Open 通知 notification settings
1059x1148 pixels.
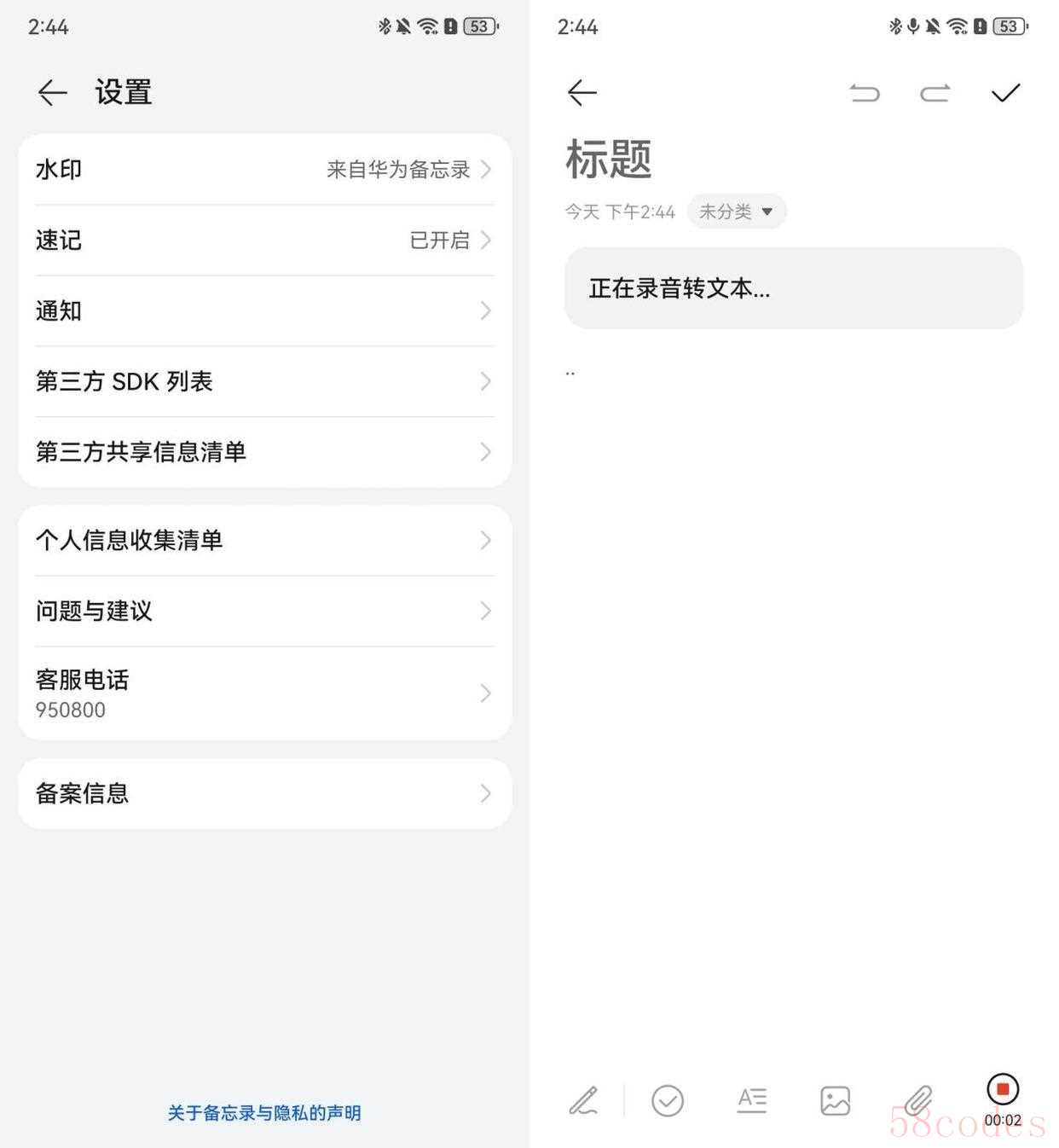(264, 310)
